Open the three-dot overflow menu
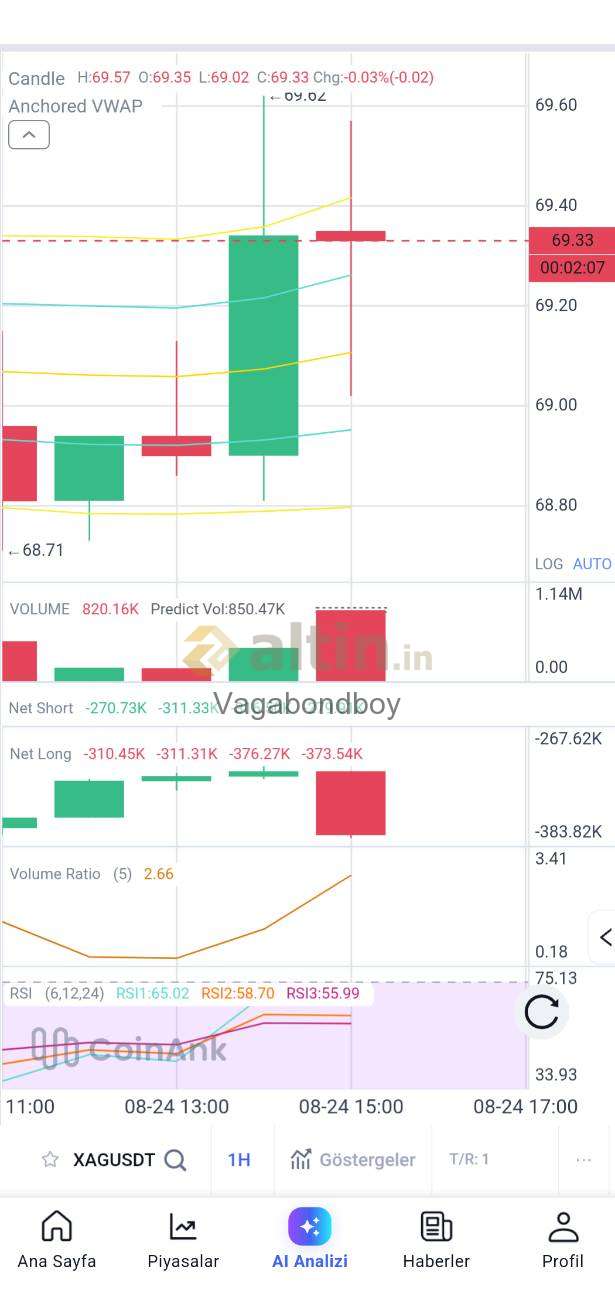 (584, 1160)
